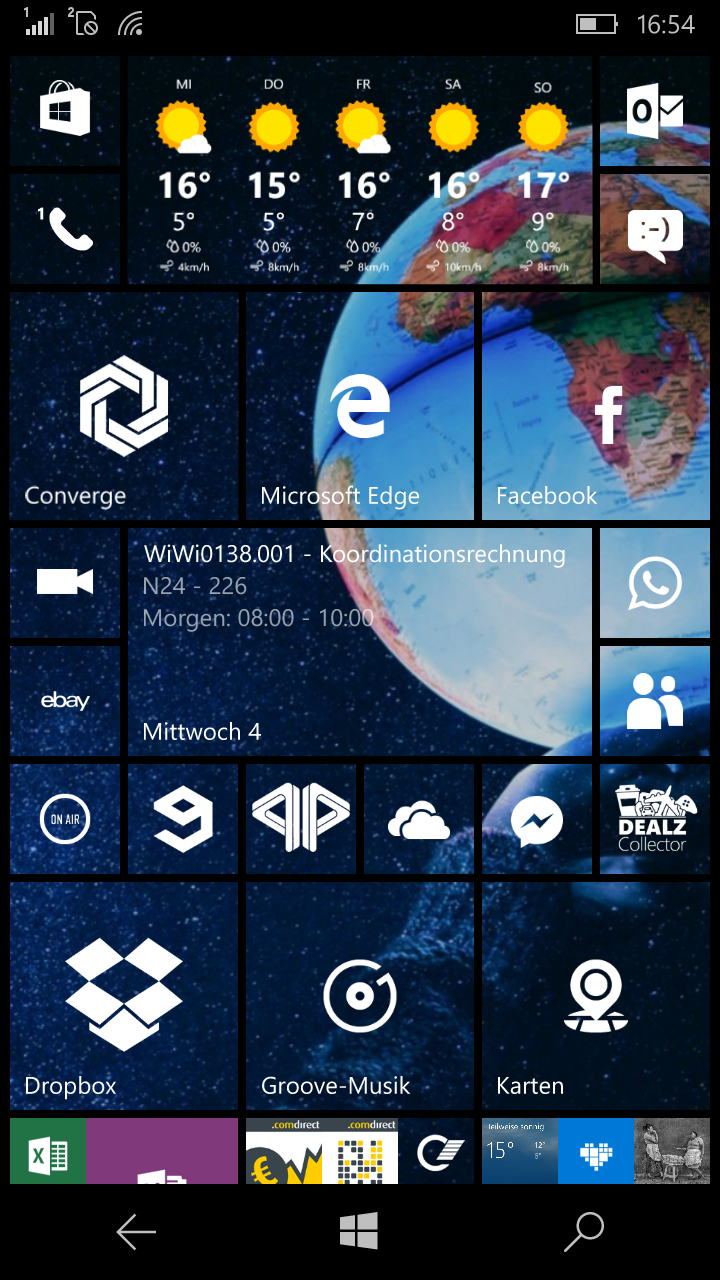The width and height of the screenshot is (720, 1280).
Task: Tap the search button in navigation bar
Action: pyautogui.click(x=584, y=1232)
